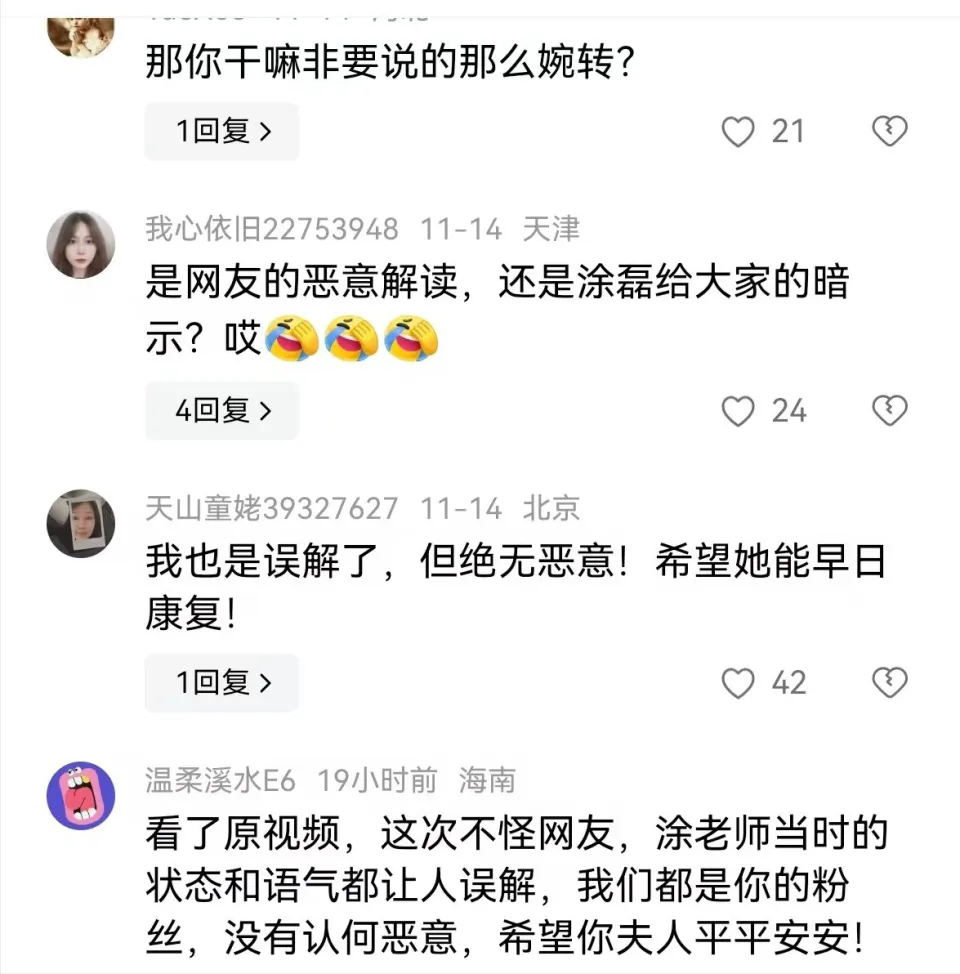Open 温柔溪水E6's profile avatar
This screenshot has height=974, width=960.
pyautogui.click(x=81, y=794)
